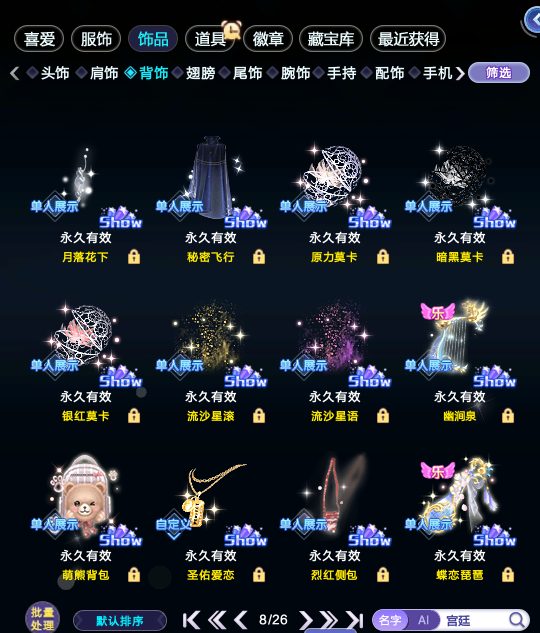This screenshot has width=540, height=633.
Task: Go to the previous page
Action: (241, 620)
